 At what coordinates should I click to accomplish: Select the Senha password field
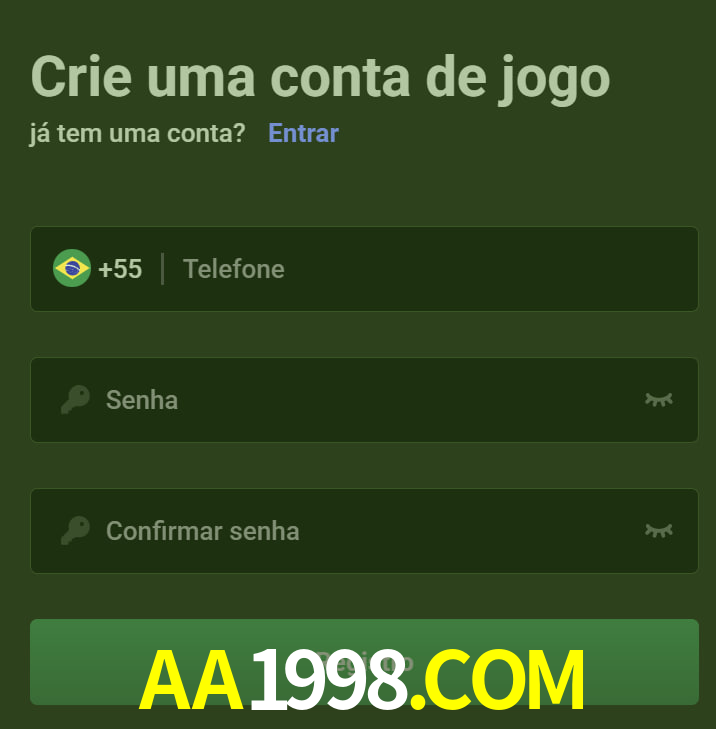pos(360,400)
